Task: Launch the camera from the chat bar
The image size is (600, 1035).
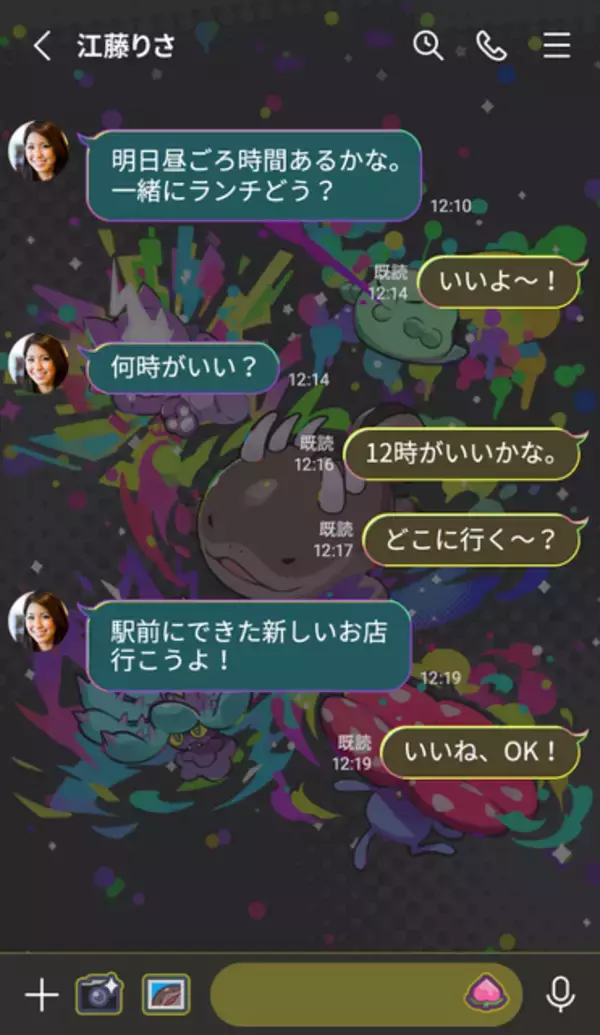Action: [100, 995]
